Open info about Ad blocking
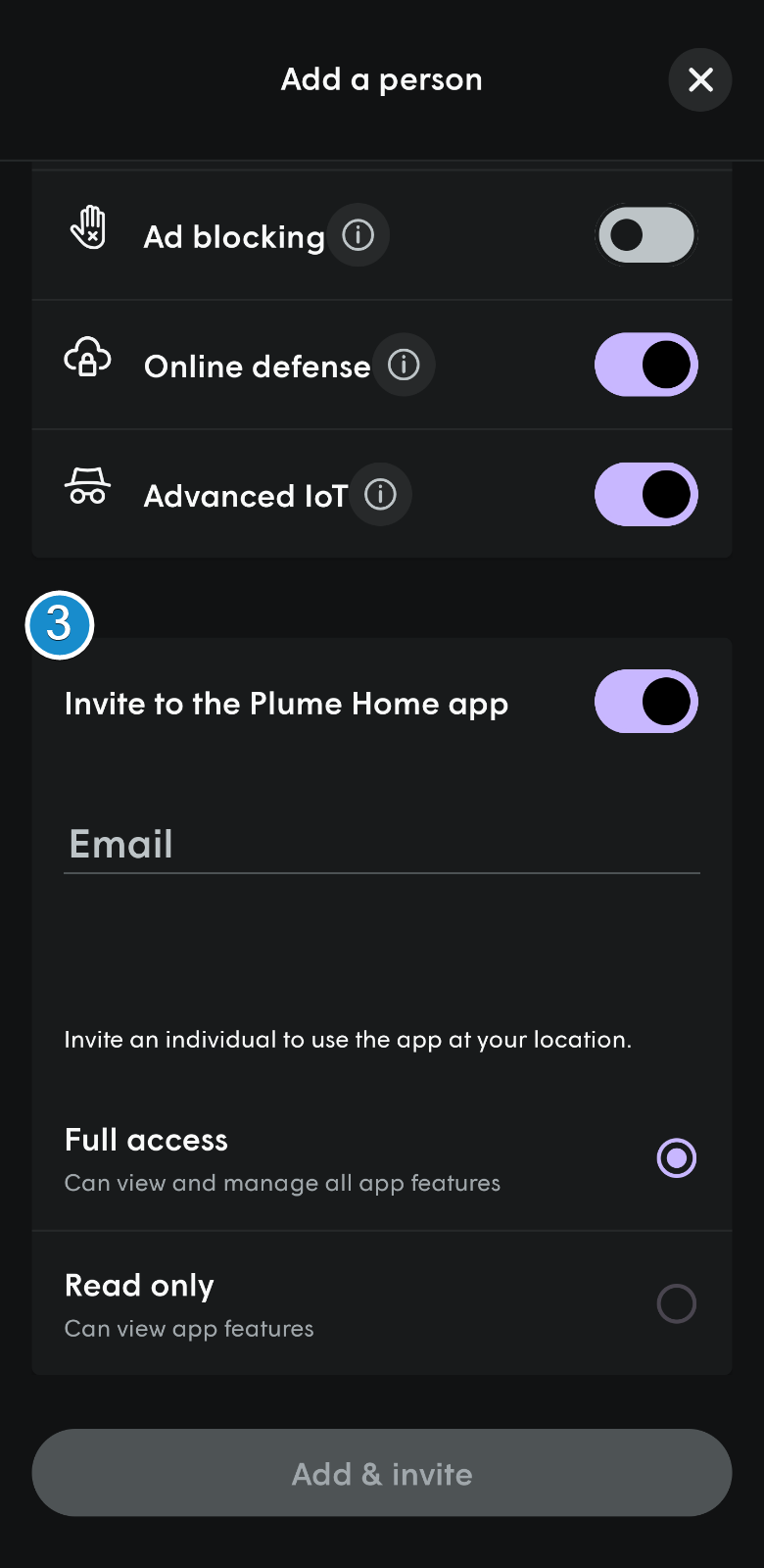 (x=358, y=235)
